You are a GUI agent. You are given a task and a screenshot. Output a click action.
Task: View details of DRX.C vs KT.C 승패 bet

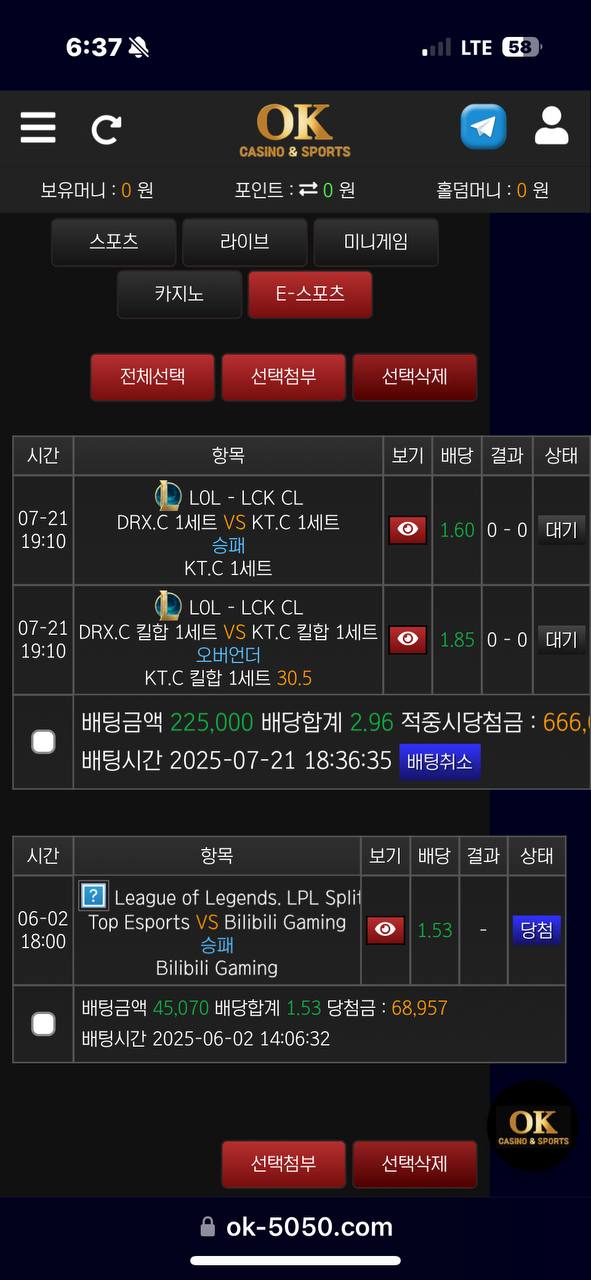(408, 530)
